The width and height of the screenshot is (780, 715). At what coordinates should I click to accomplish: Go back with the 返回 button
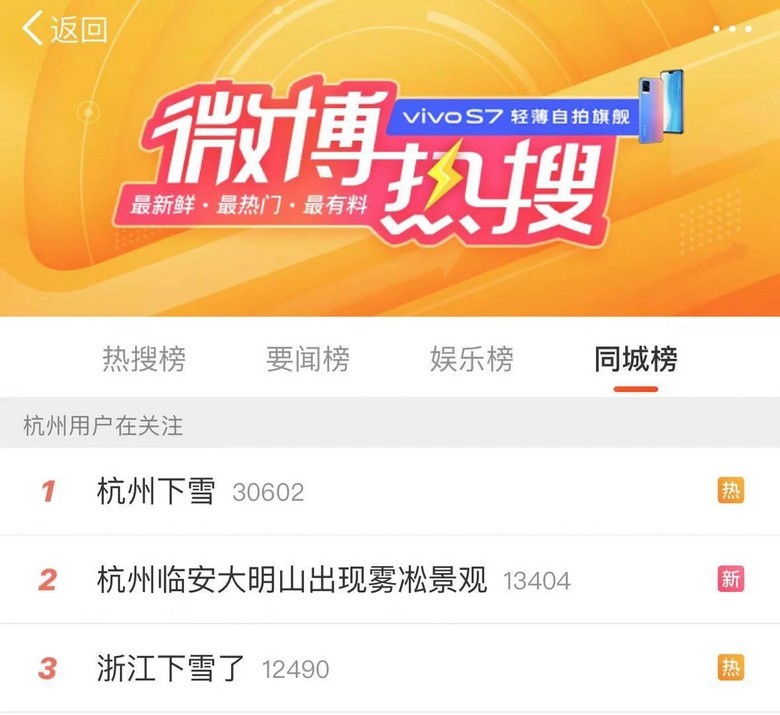64,29
